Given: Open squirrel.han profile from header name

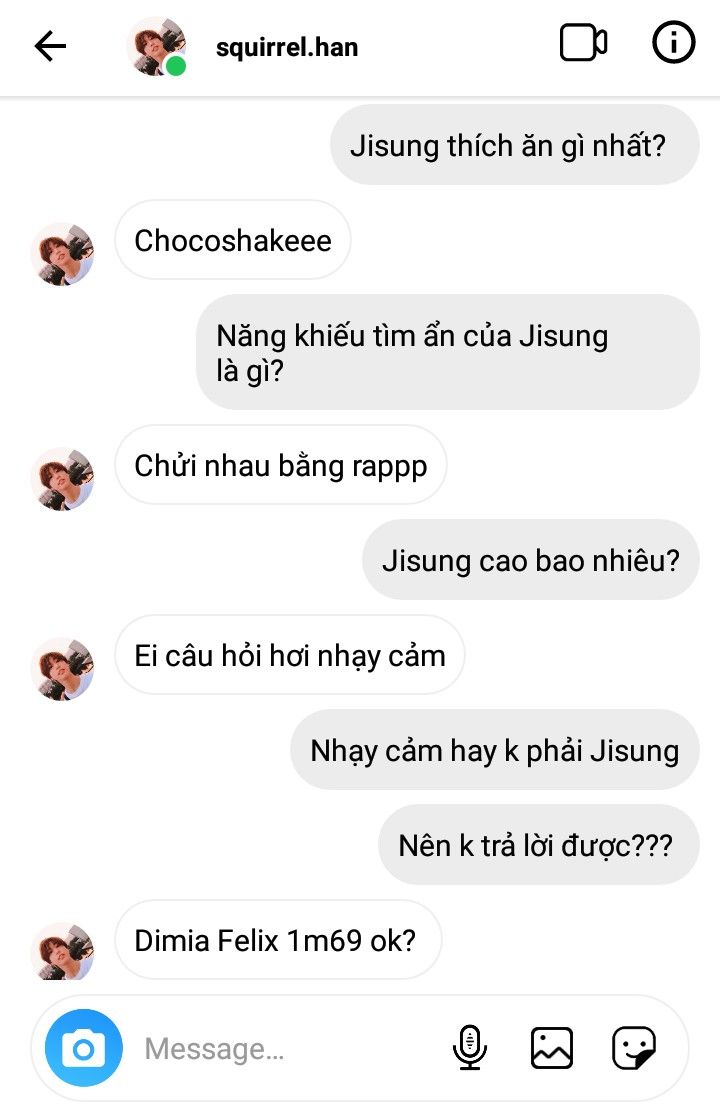Looking at the screenshot, I should [x=286, y=47].
